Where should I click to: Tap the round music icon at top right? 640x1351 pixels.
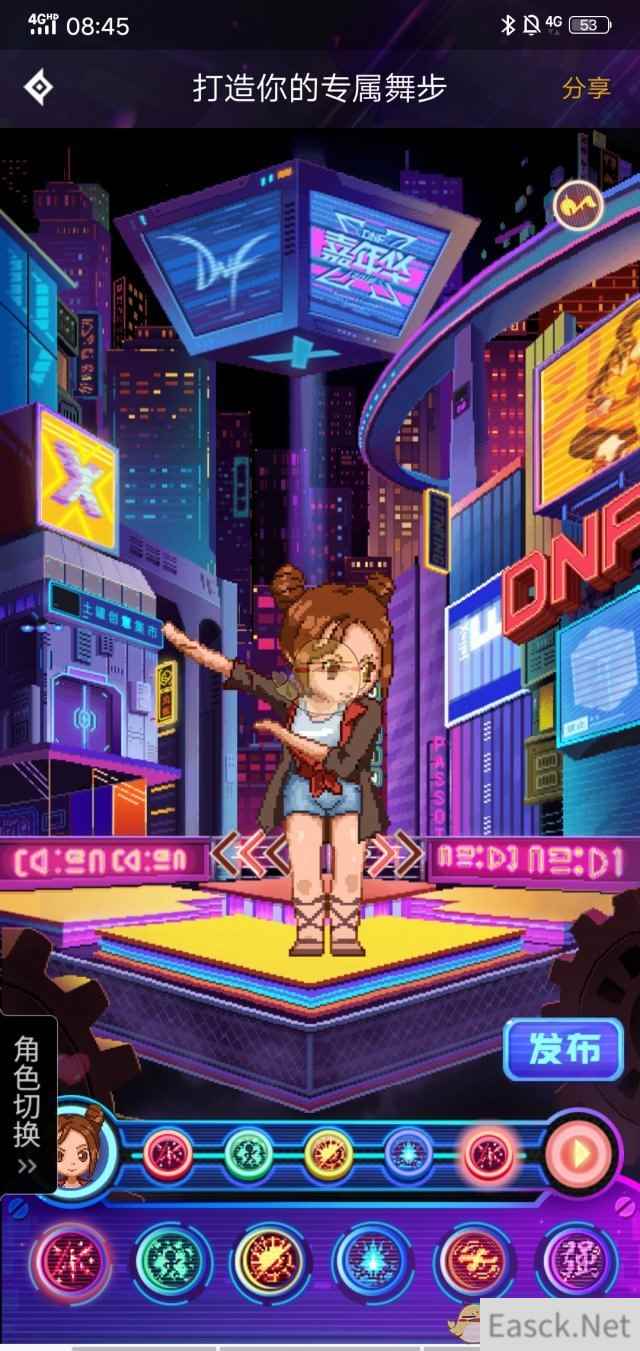578,207
